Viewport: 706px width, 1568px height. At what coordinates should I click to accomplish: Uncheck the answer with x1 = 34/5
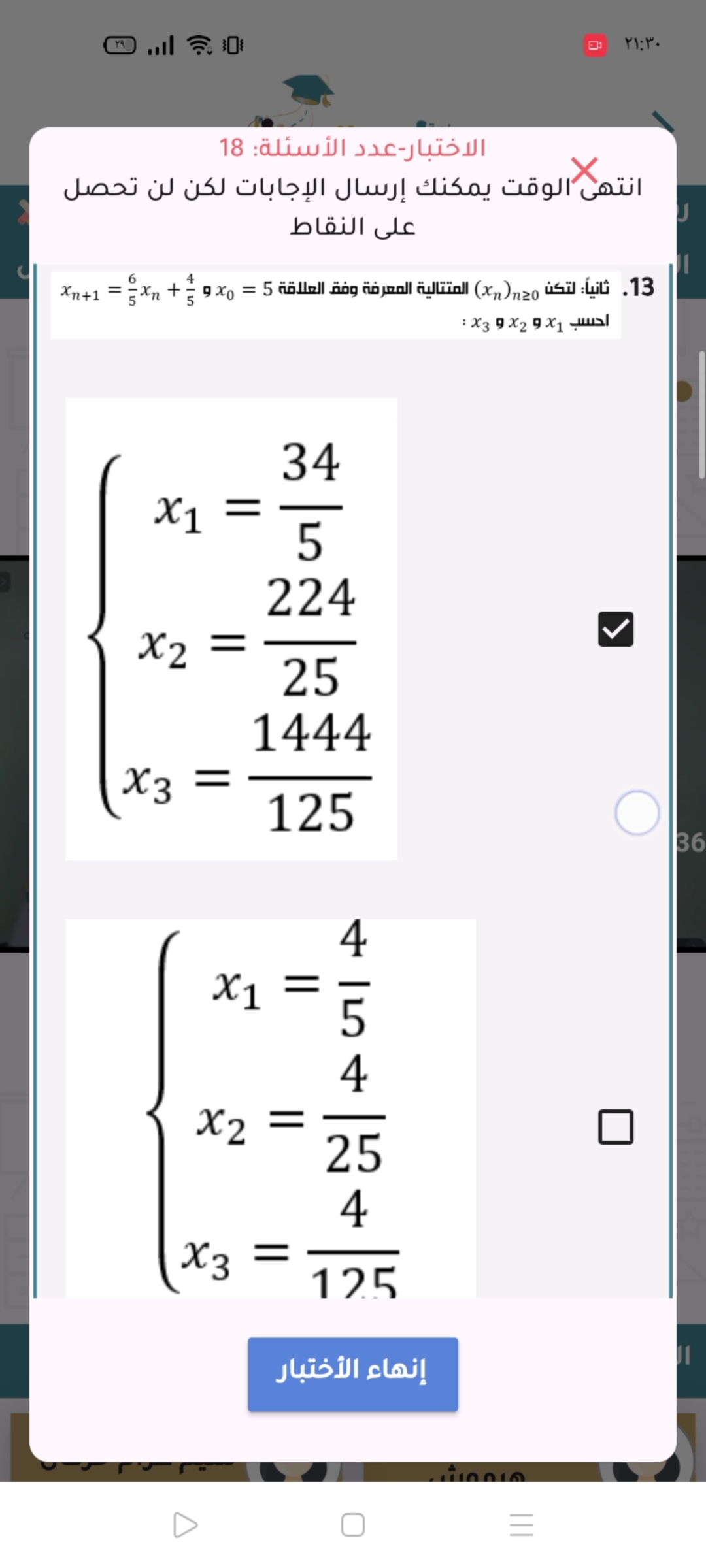point(616,629)
